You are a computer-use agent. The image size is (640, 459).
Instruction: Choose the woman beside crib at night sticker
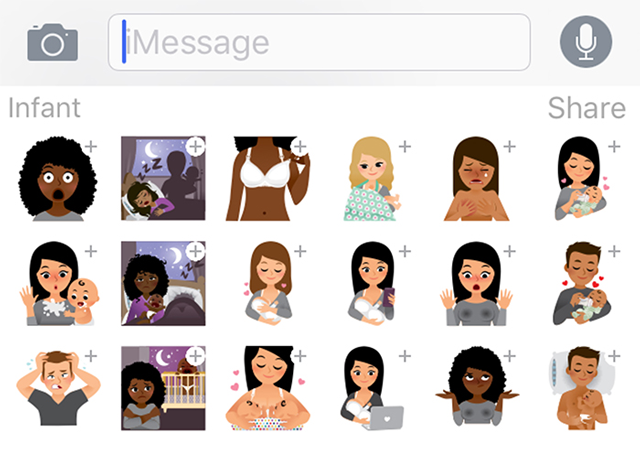[x=160, y=388]
